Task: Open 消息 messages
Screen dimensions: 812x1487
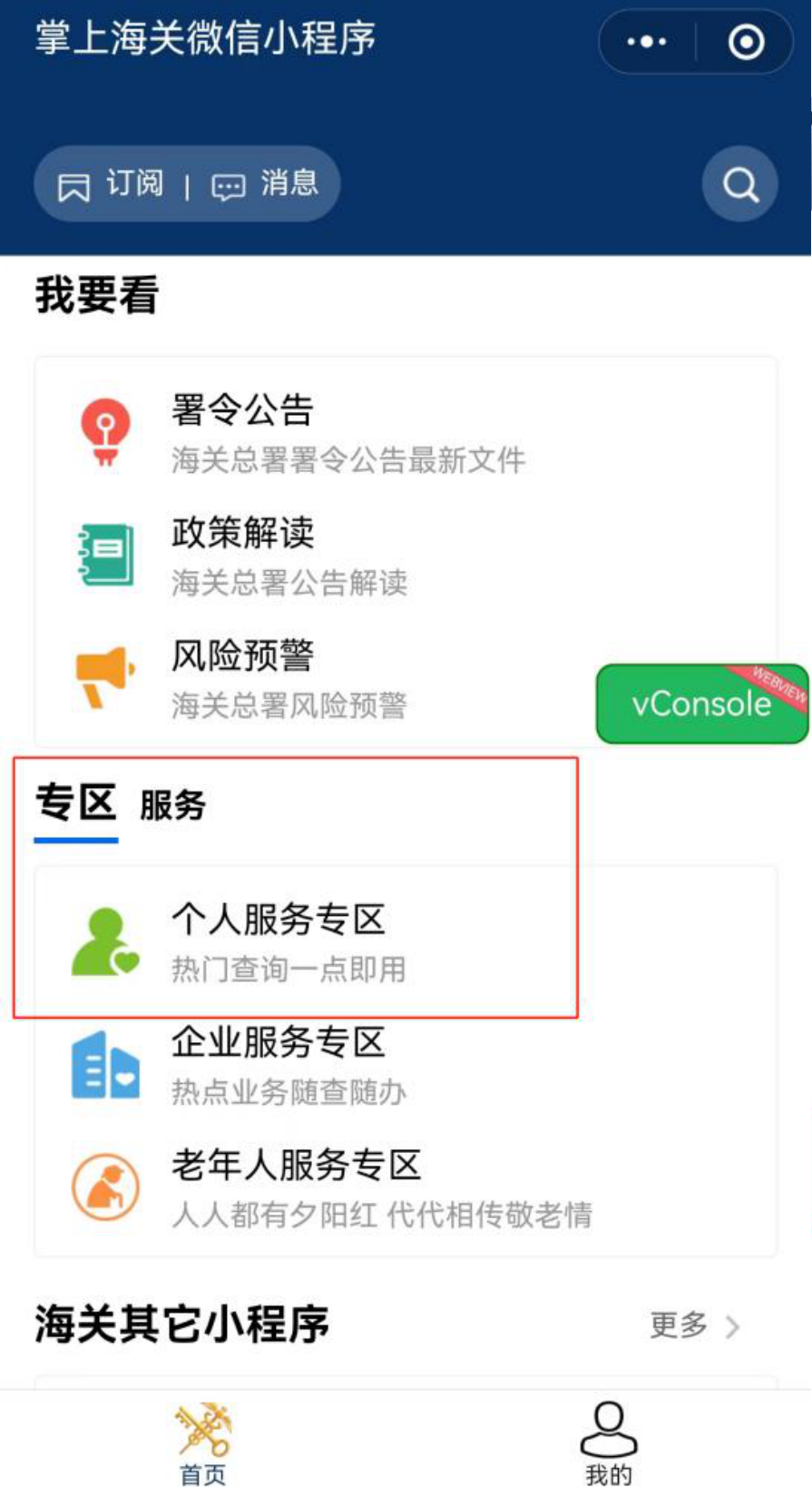Action: [x=266, y=184]
